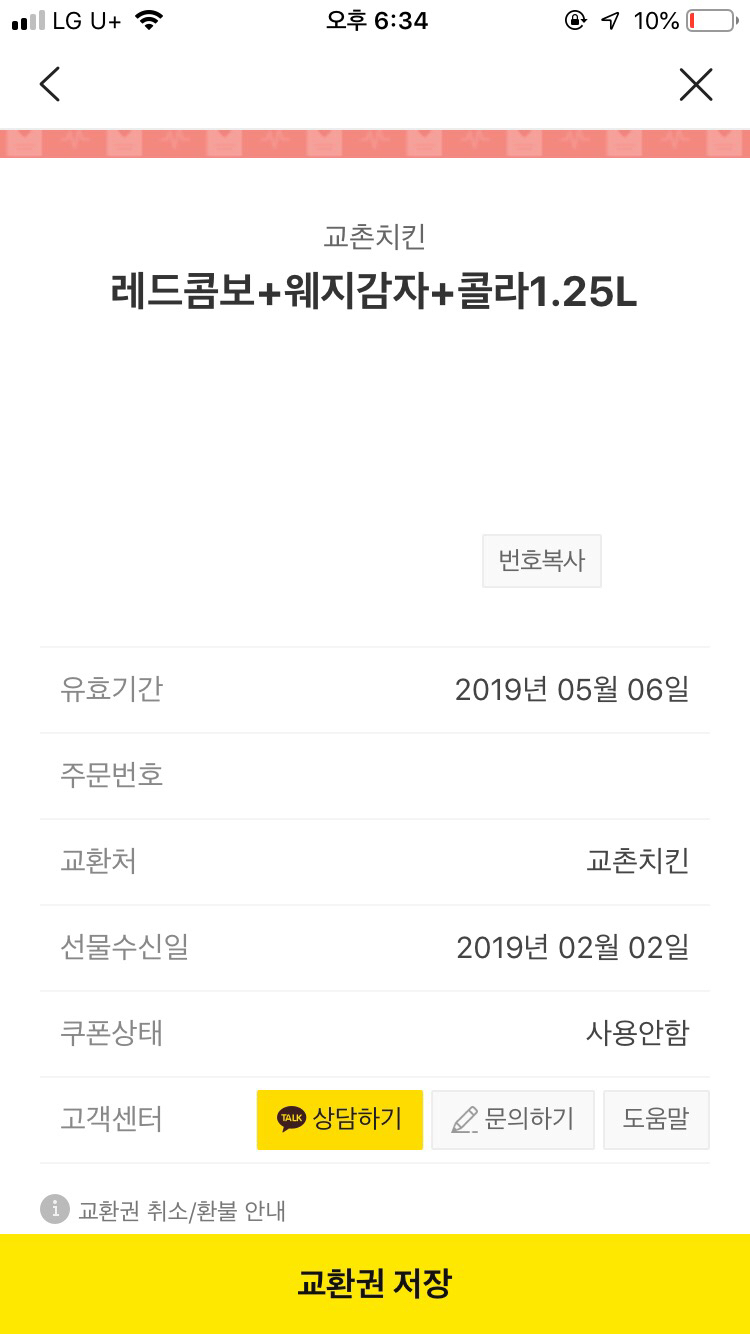Viewport: 750px width, 1334px height.
Task: Open help using 도움말
Action: [x=656, y=1119]
